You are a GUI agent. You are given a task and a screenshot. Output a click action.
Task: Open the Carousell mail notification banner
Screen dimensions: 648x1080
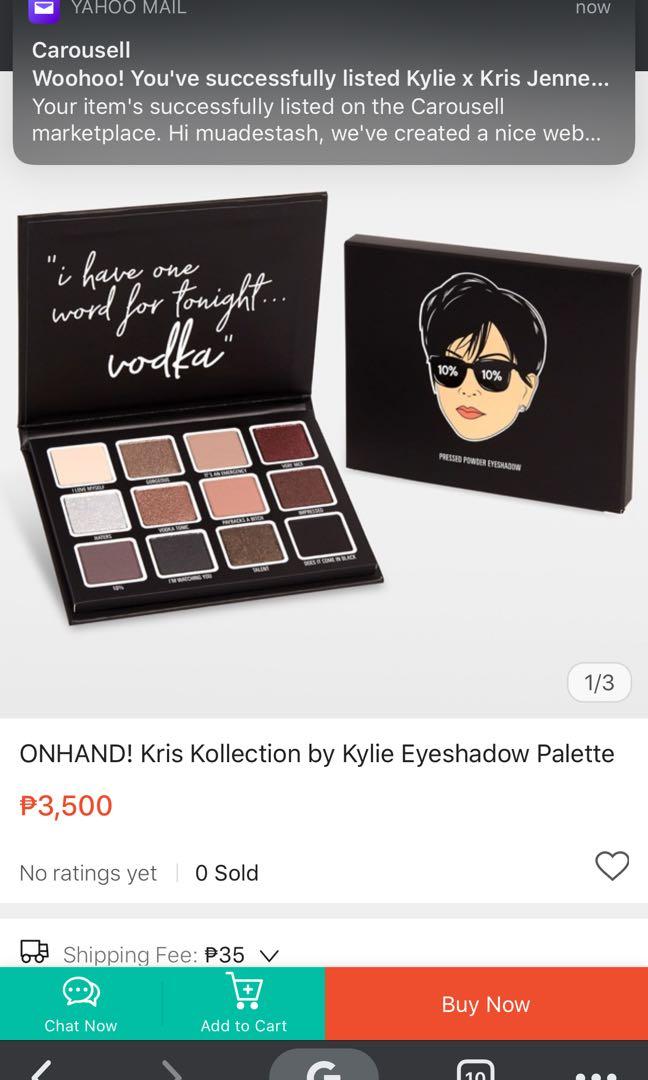(x=323, y=90)
